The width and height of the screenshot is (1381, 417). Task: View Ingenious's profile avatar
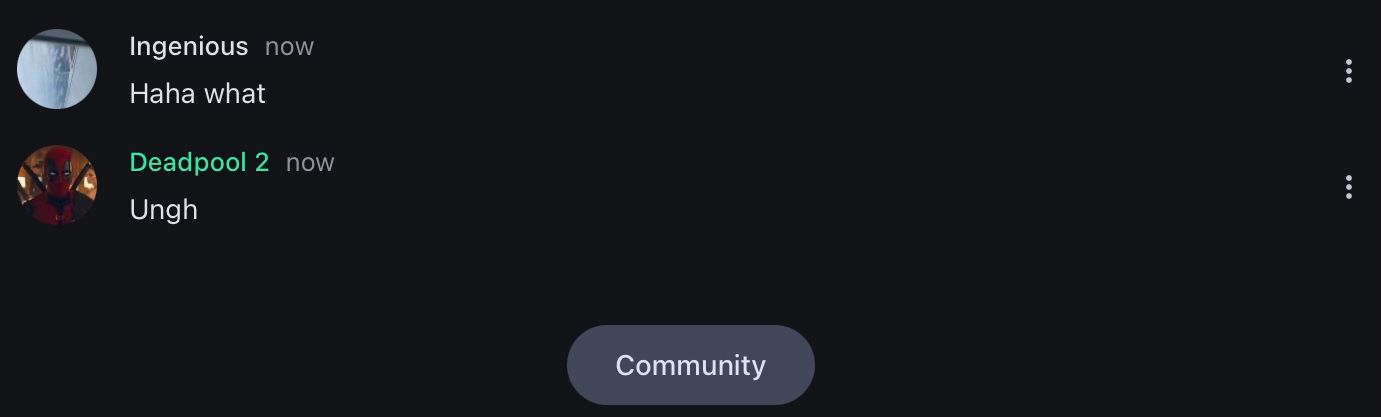click(x=57, y=69)
